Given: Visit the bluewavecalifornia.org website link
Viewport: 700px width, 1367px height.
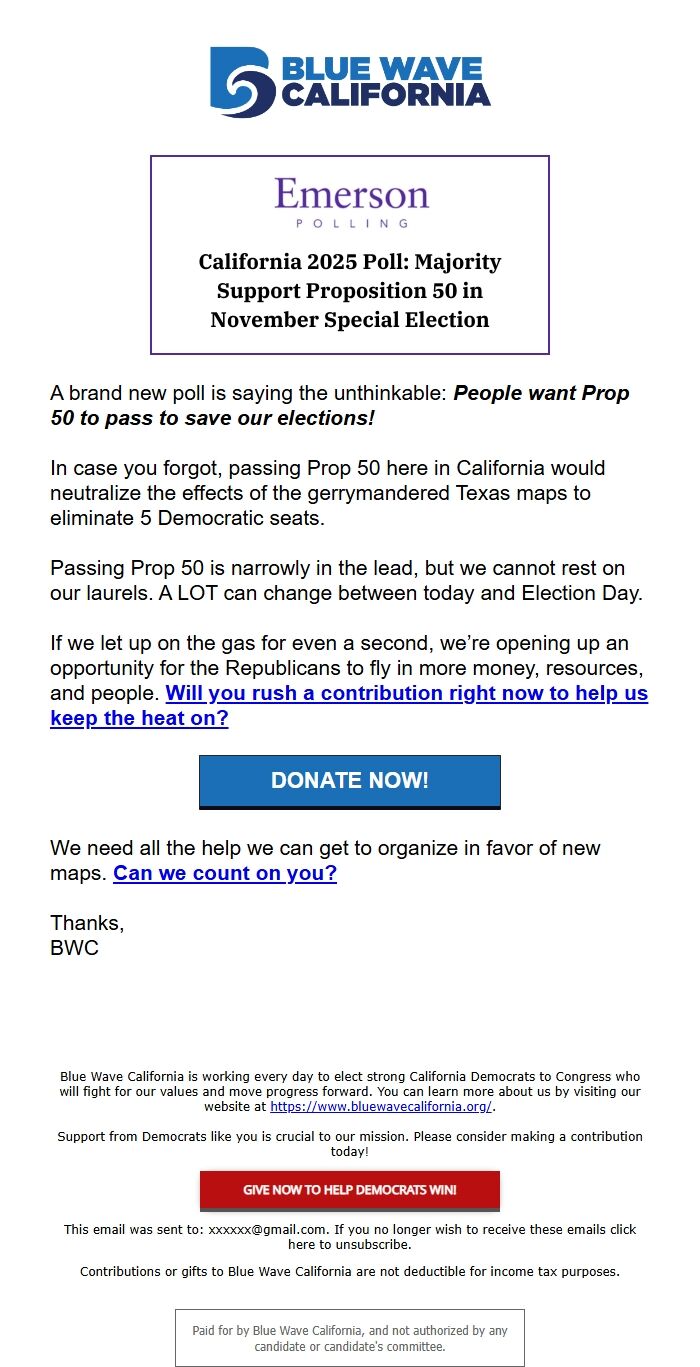Looking at the screenshot, I should click(381, 1107).
